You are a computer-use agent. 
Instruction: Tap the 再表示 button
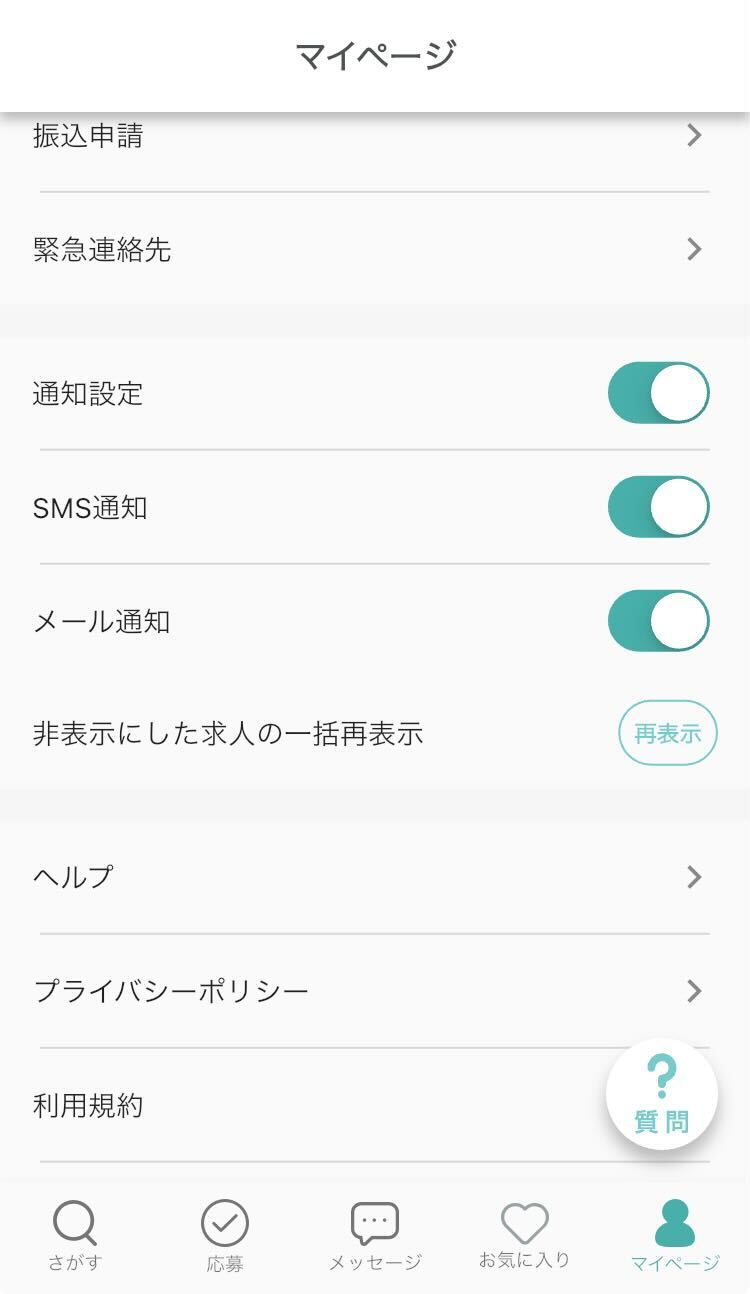coord(667,733)
